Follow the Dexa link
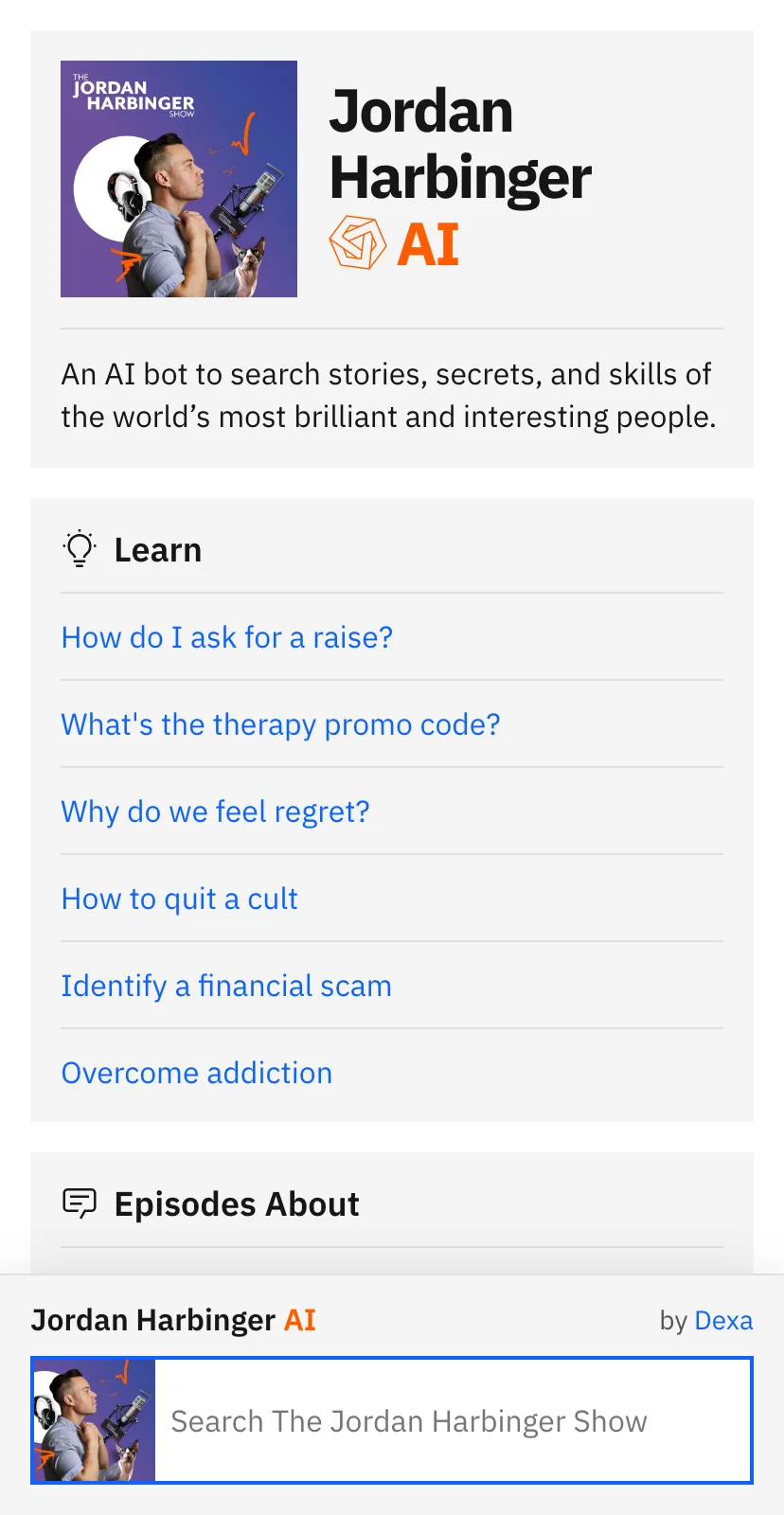The width and height of the screenshot is (784, 1515). tap(723, 1320)
